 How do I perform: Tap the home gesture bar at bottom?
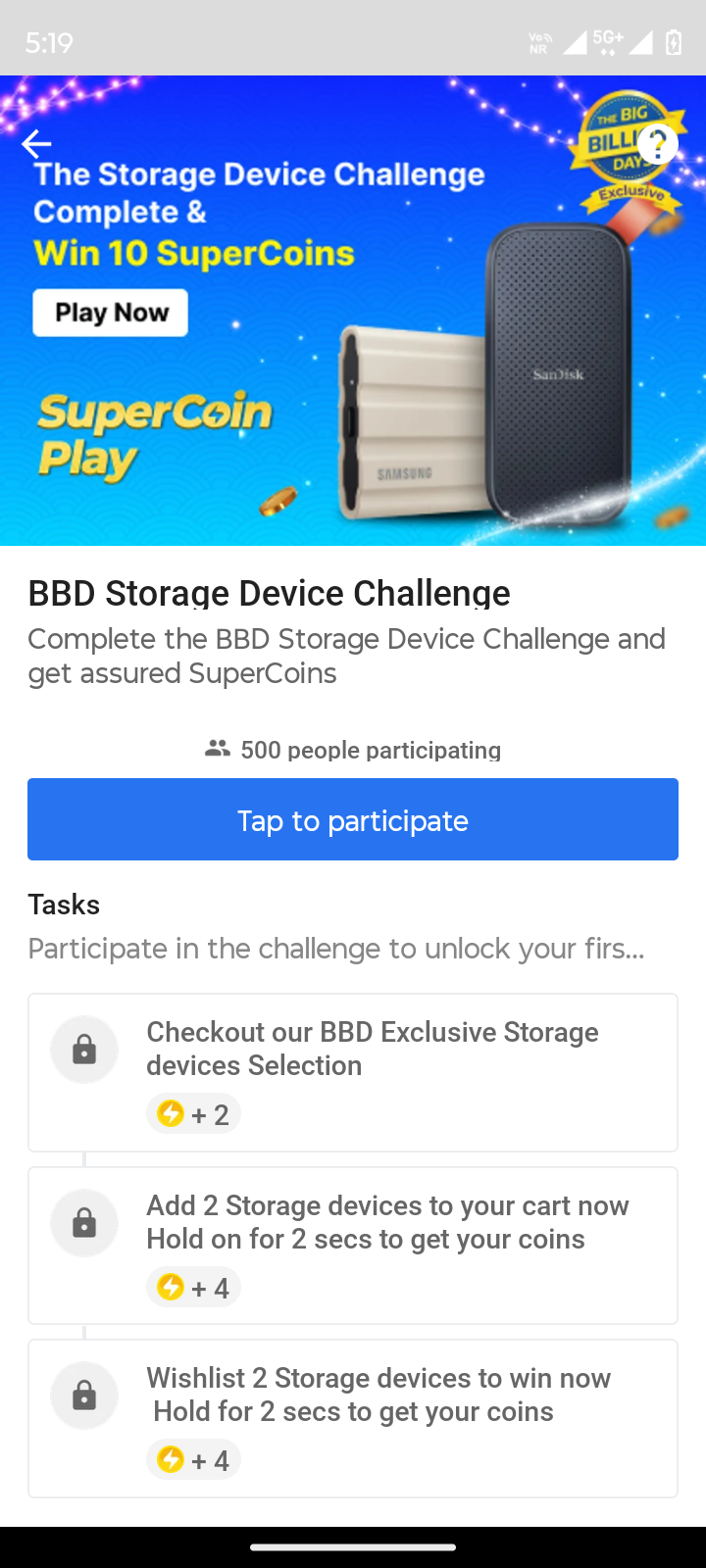pos(353,1540)
